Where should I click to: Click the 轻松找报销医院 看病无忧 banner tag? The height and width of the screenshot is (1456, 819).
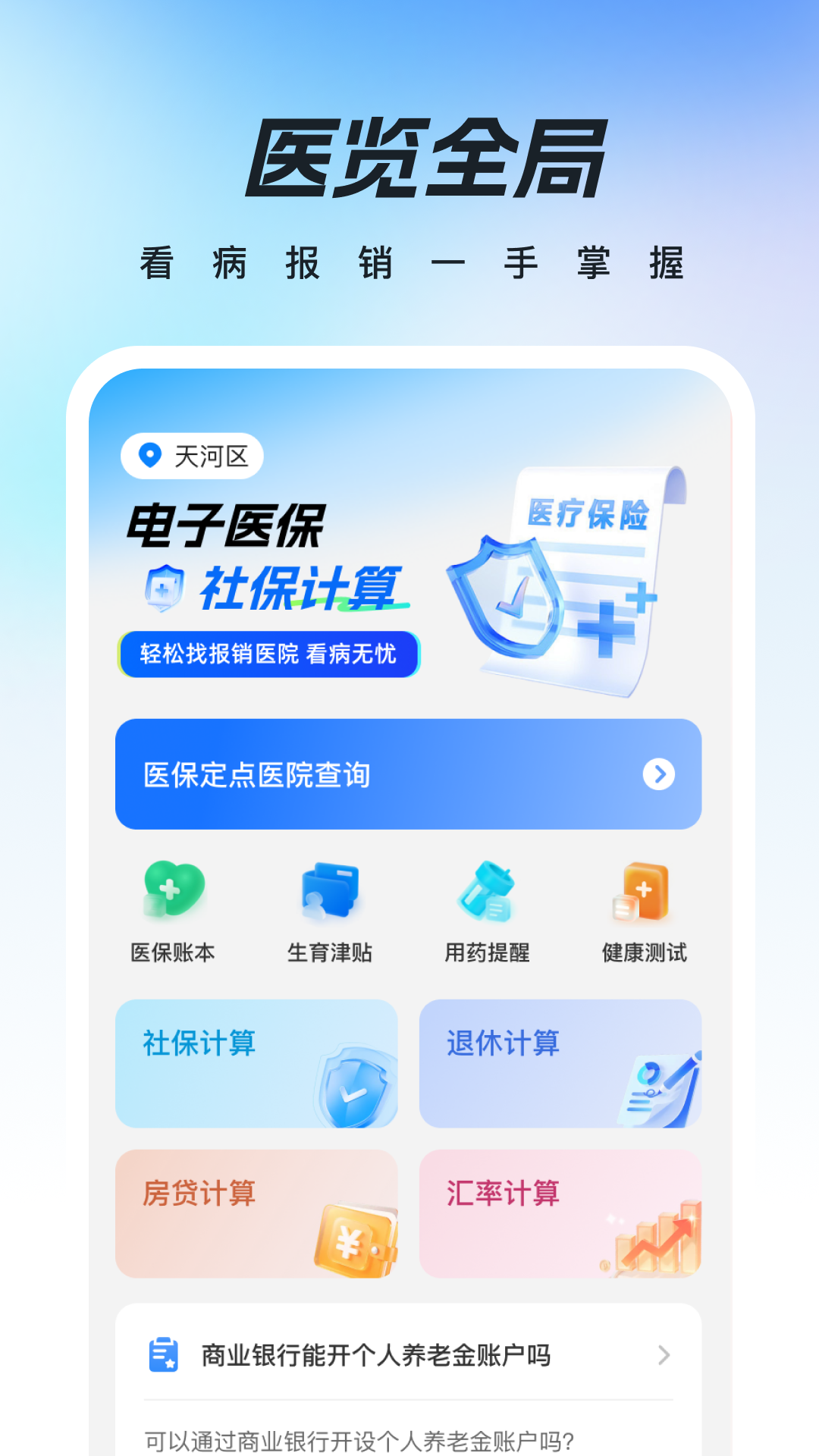point(269,654)
